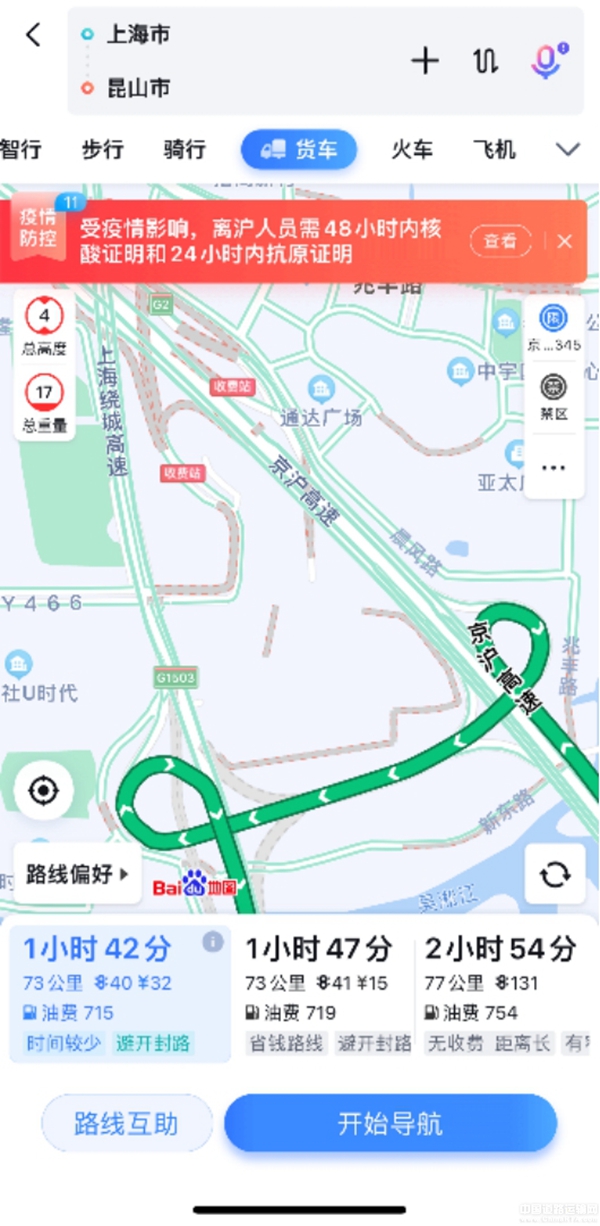Screen dimensions: 600x1226
Task: Open the 禁区 restricted zone option
Action: click(x=553, y=396)
